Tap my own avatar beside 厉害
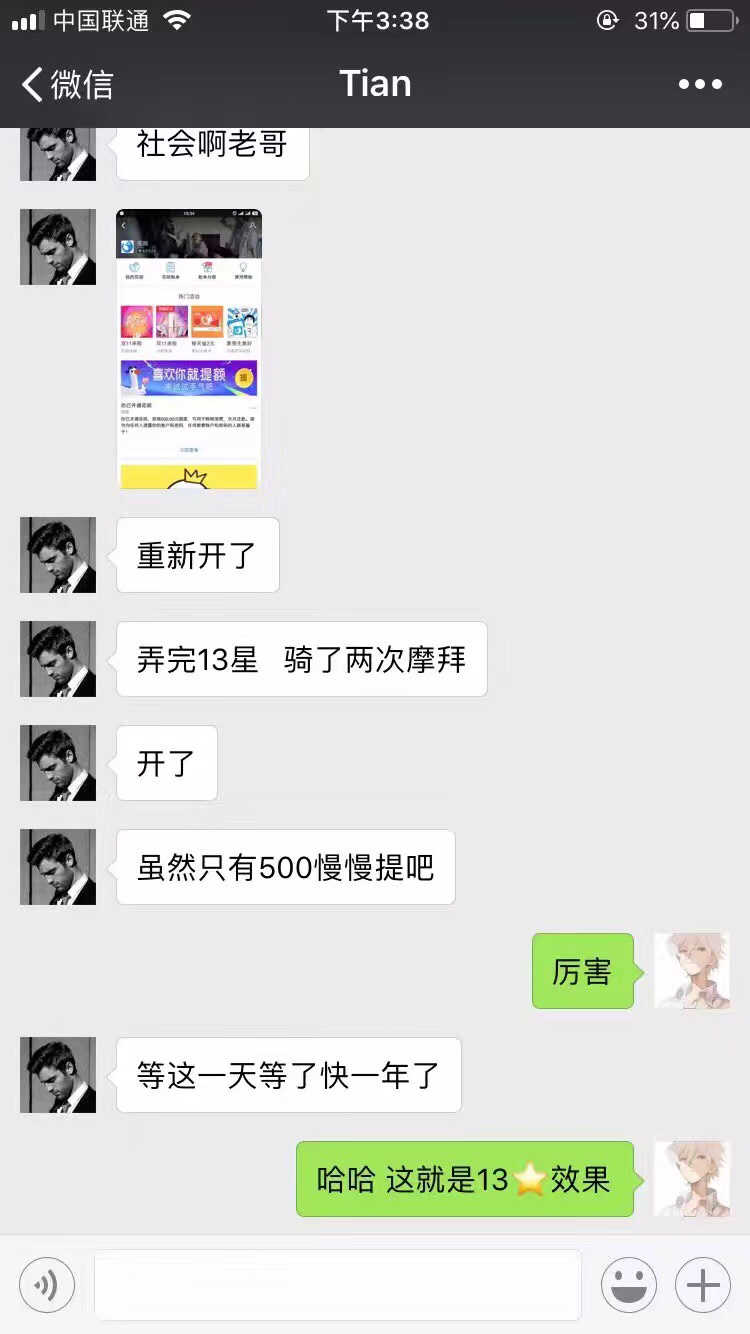The image size is (750, 1334). click(692, 971)
